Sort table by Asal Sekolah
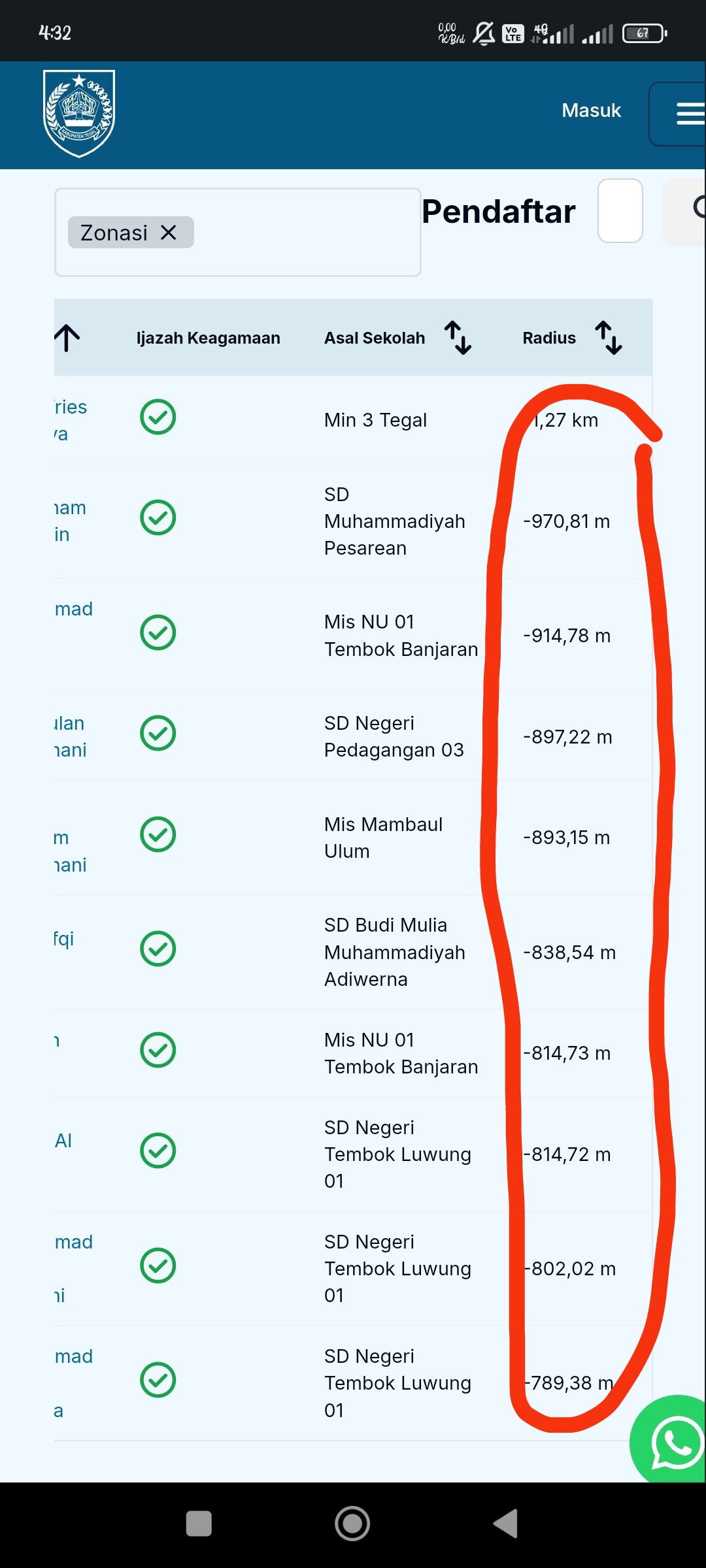This screenshot has width=706, height=1568. [x=458, y=338]
